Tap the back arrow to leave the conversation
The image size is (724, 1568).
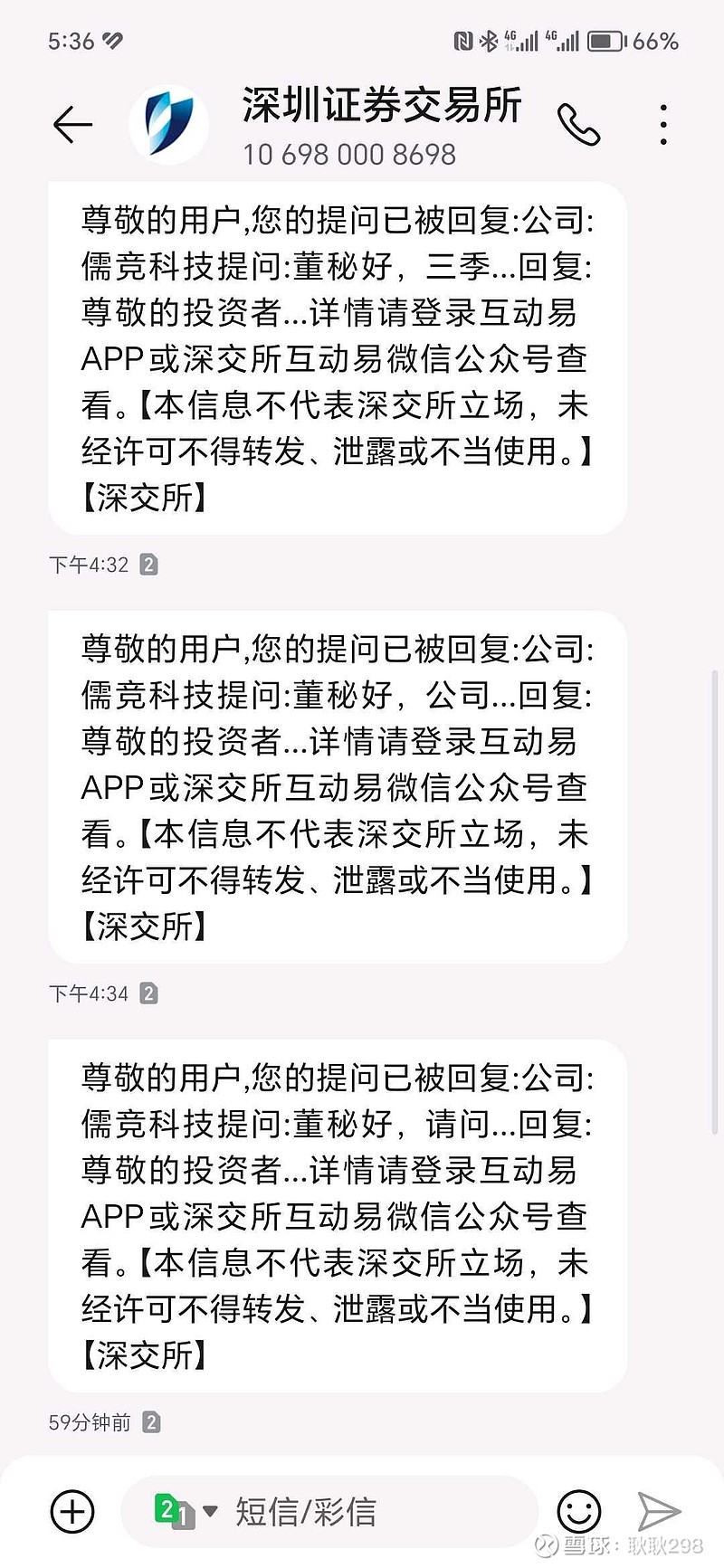(x=72, y=124)
